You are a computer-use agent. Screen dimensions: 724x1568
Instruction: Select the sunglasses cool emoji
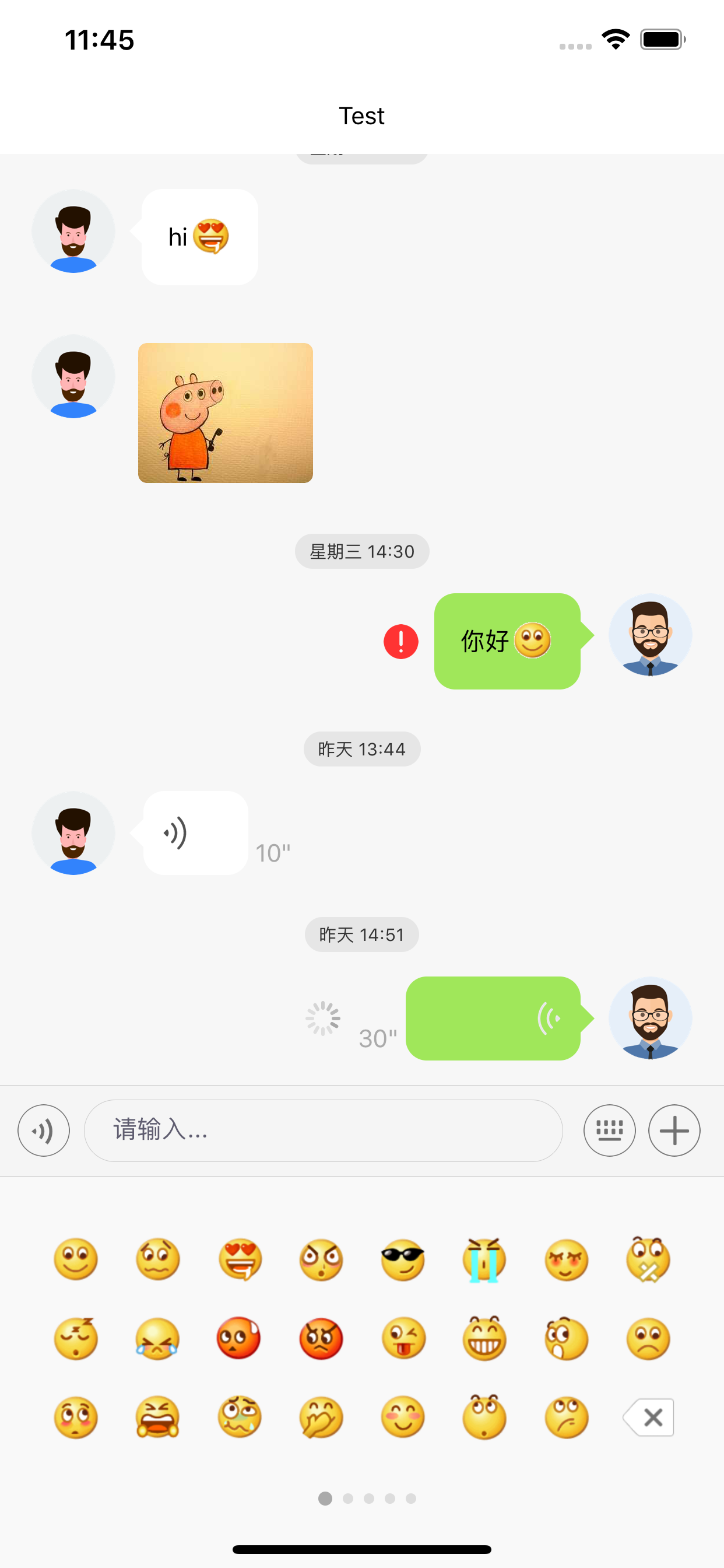tap(402, 1260)
